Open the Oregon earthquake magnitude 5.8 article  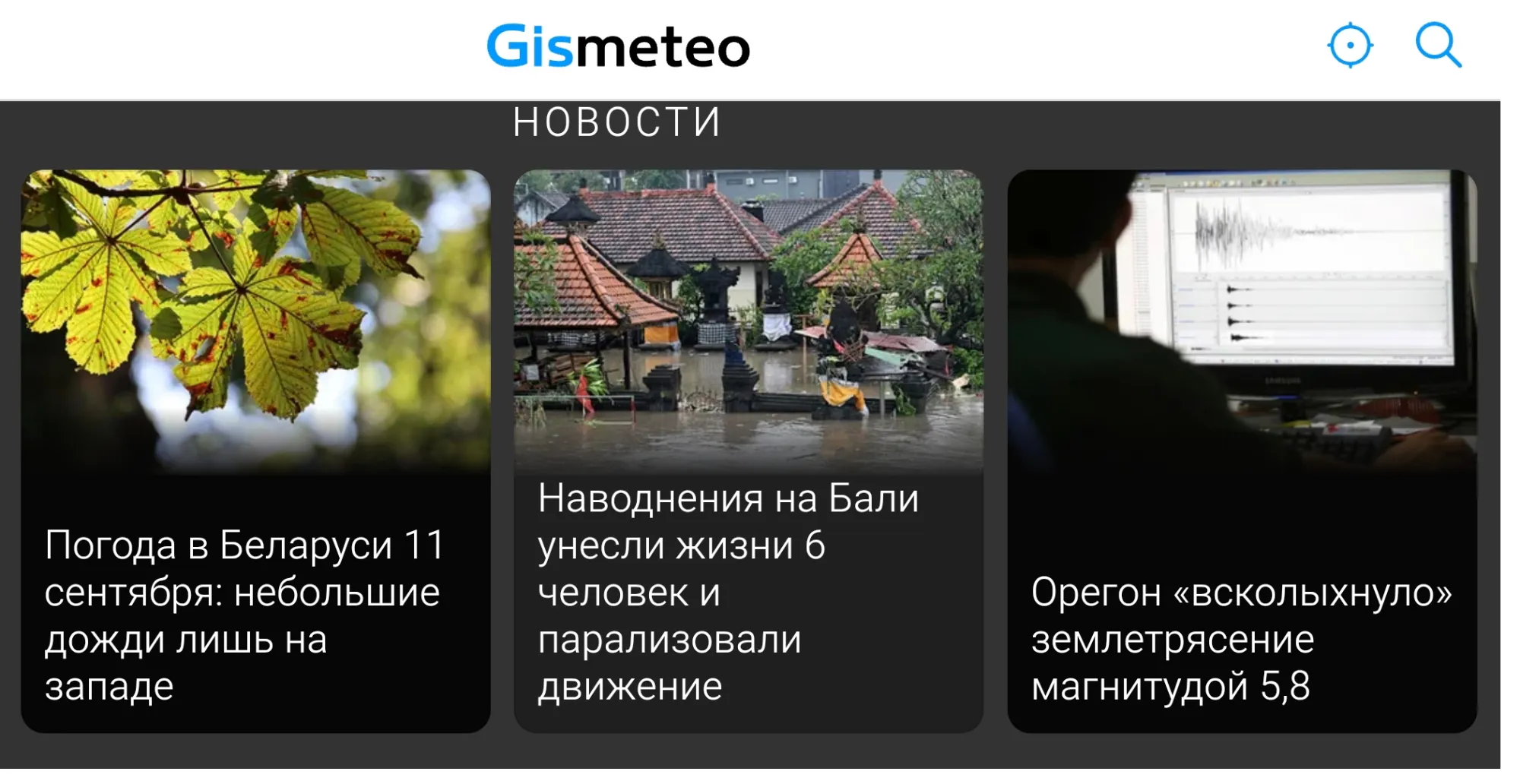[1242, 450]
